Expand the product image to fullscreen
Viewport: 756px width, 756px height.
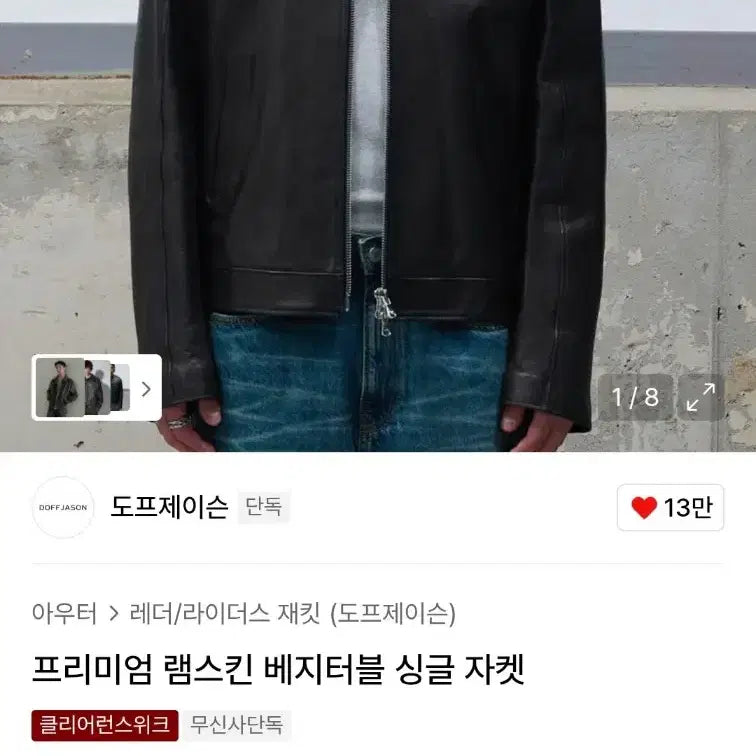(700, 397)
